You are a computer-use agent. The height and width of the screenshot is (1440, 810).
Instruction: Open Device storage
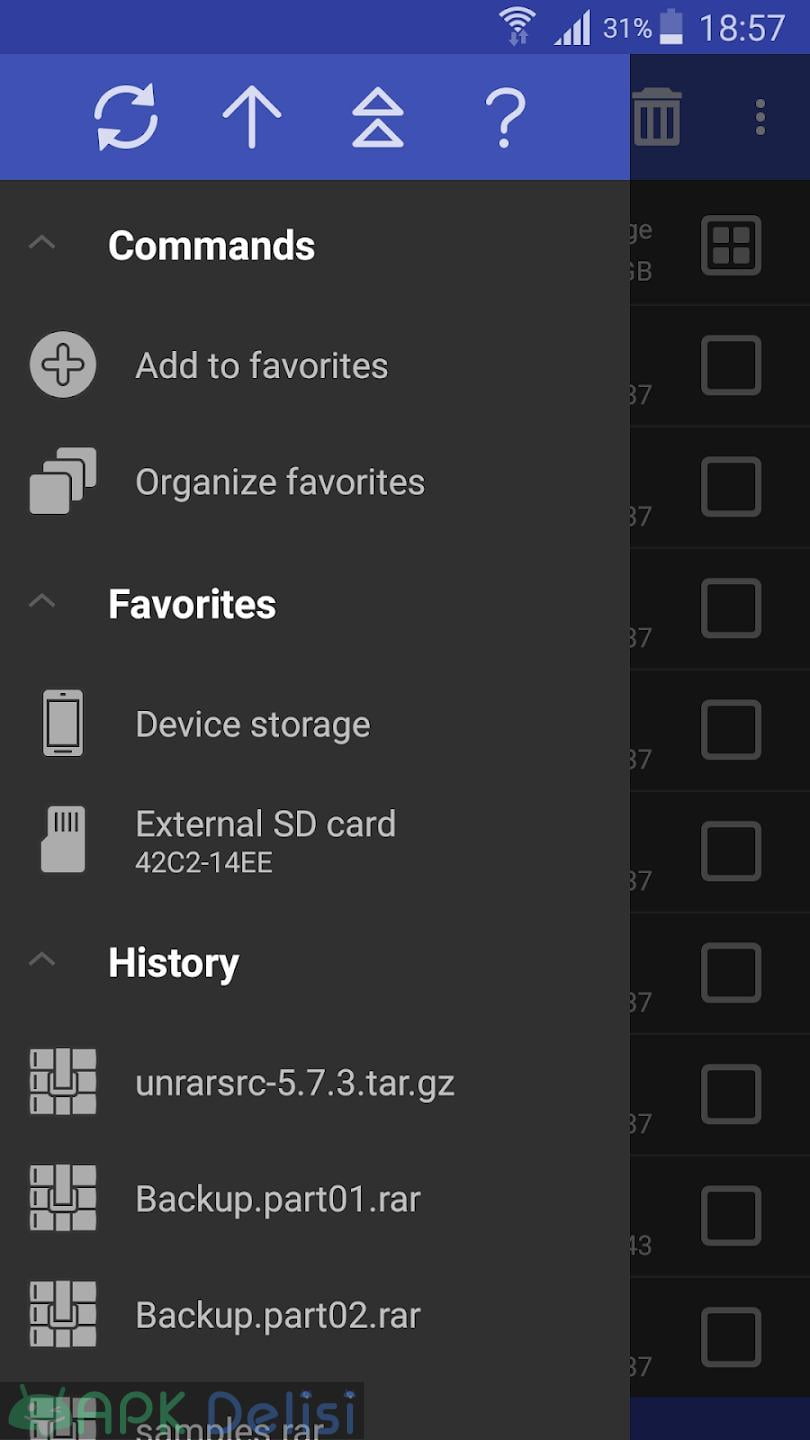point(315,724)
